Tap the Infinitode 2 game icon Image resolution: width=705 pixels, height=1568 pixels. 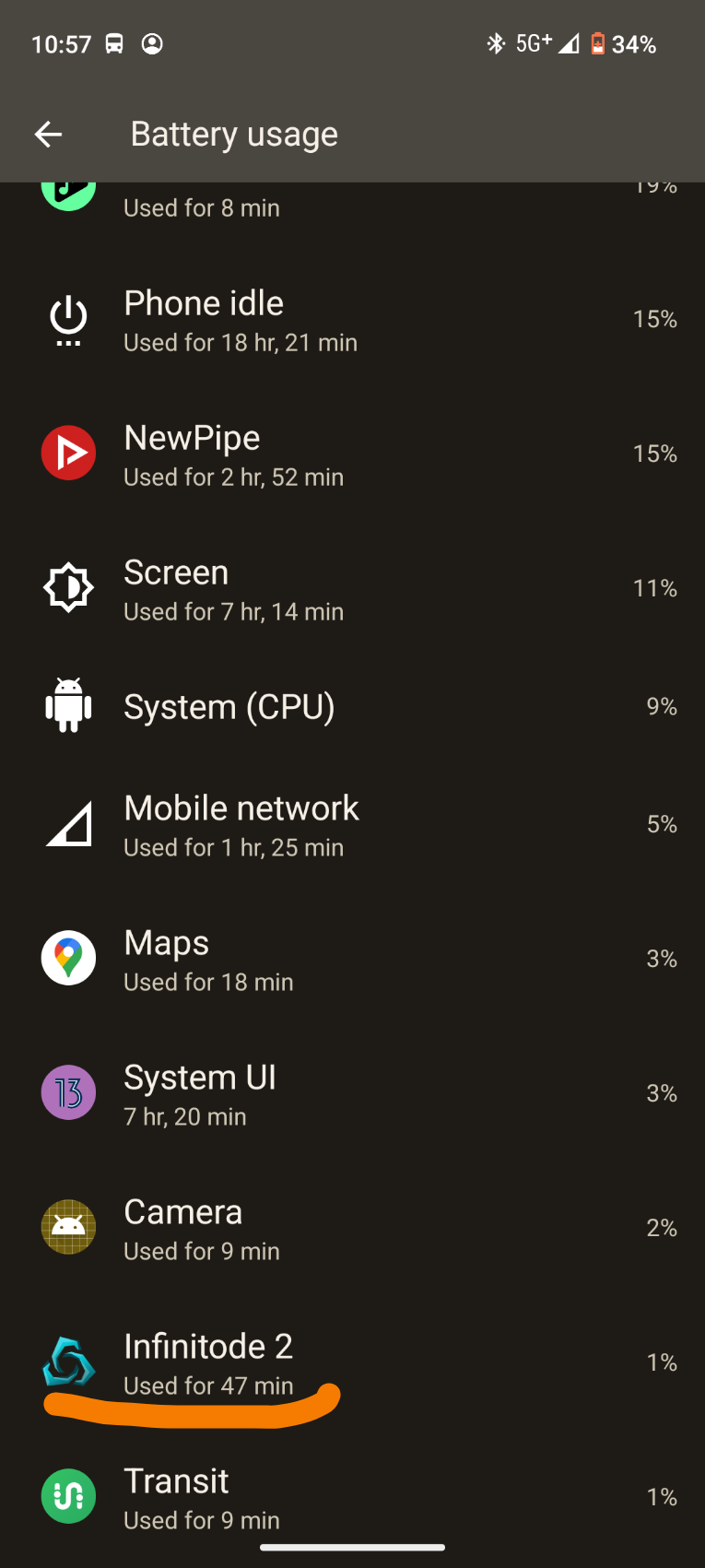[x=68, y=1361]
